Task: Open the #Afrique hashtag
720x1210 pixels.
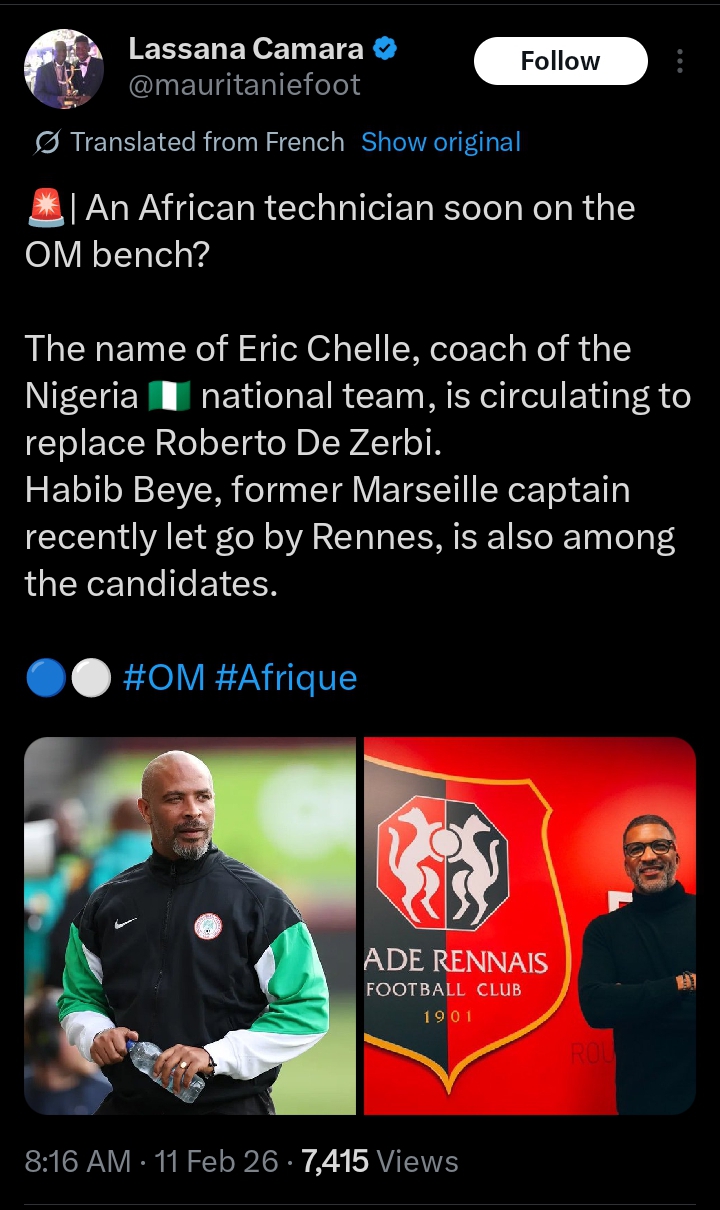Action: [x=286, y=677]
